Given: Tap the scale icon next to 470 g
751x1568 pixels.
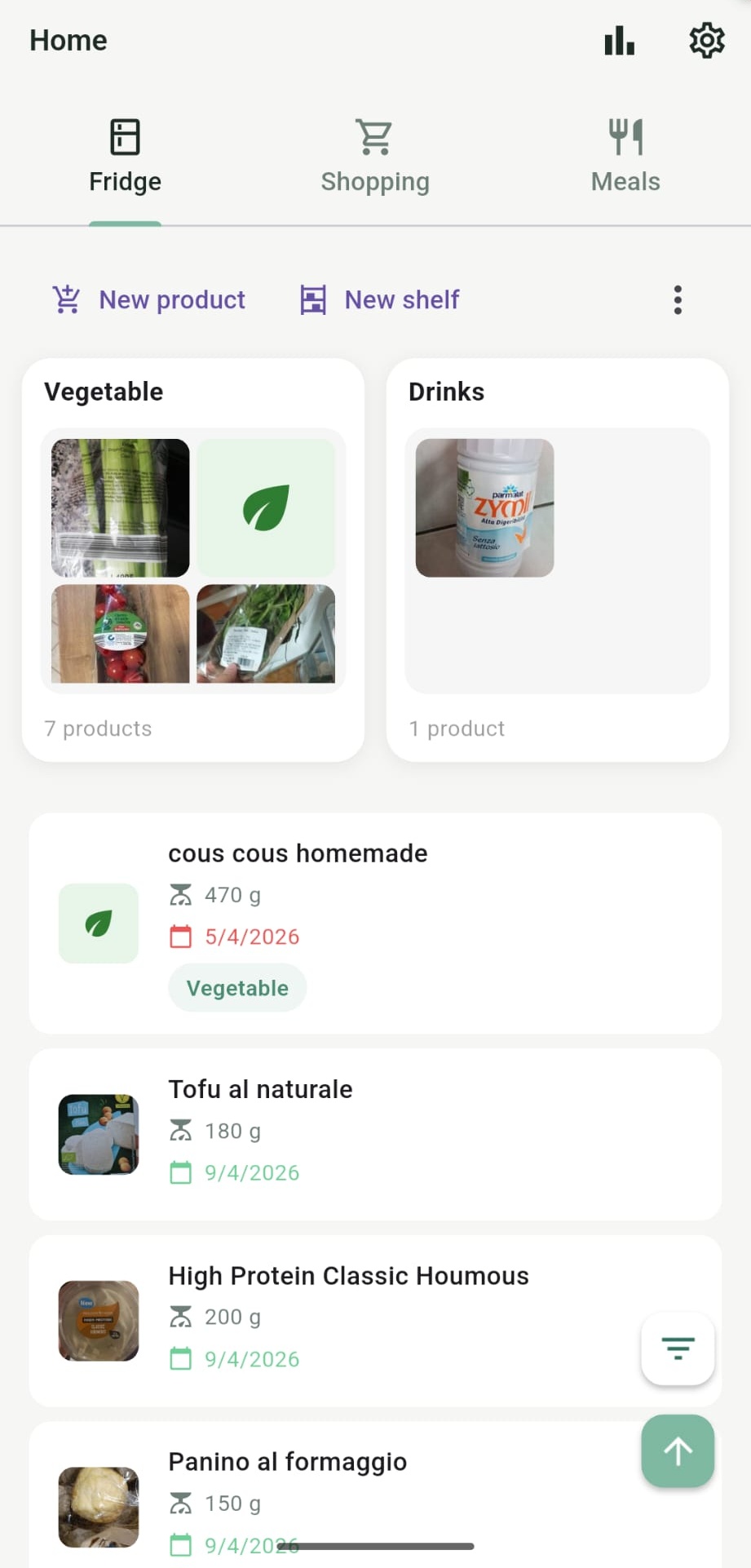Looking at the screenshot, I should point(180,894).
